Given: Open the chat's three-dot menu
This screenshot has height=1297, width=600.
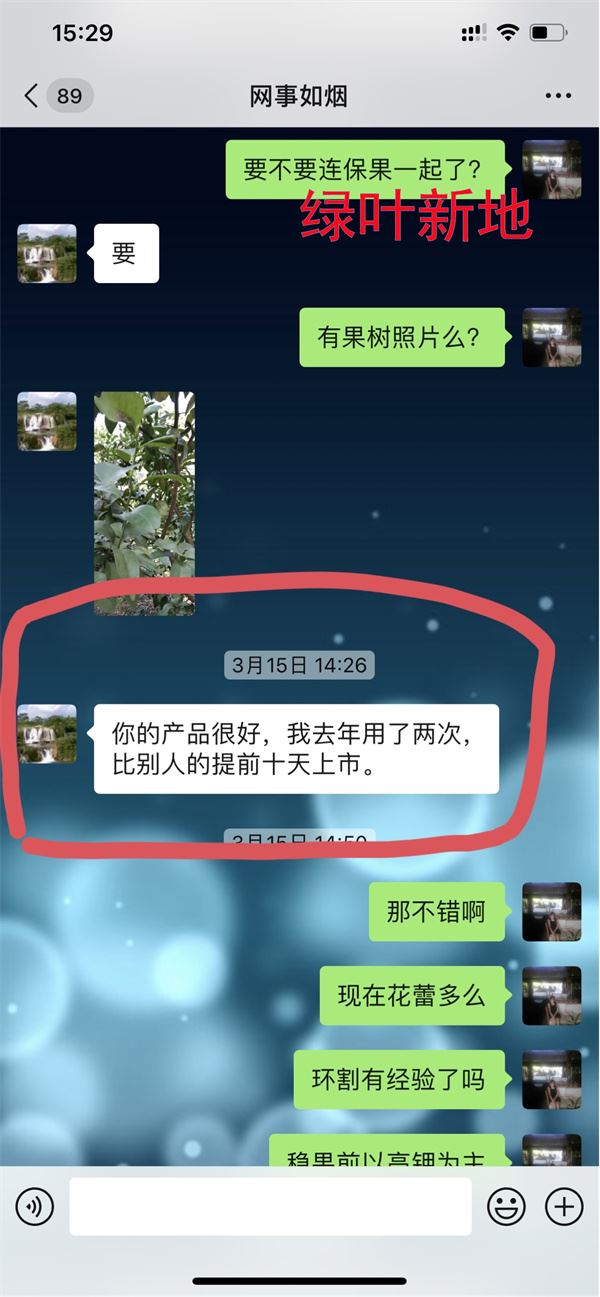Looking at the screenshot, I should click(x=558, y=96).
